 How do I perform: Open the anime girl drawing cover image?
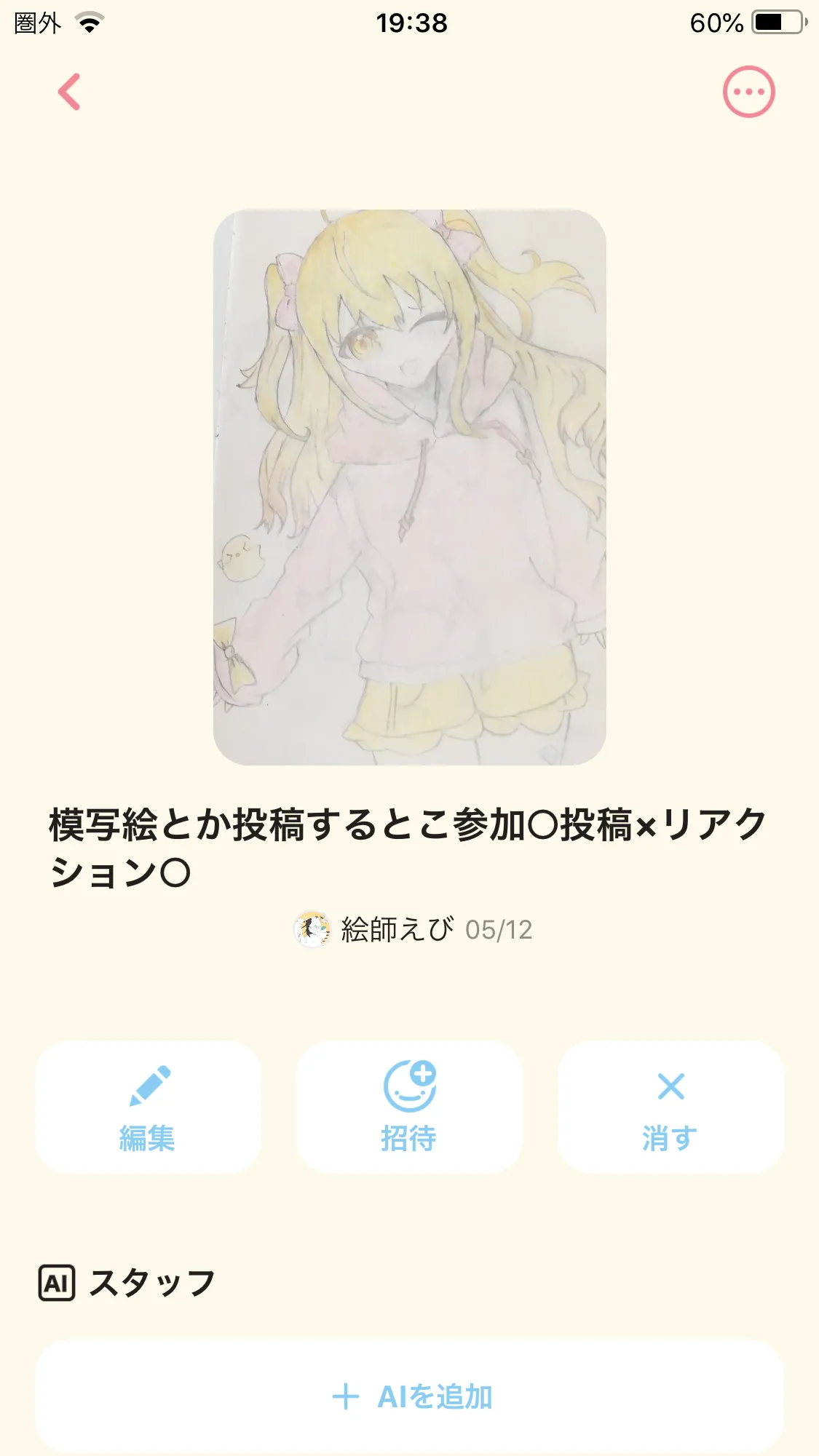pos(410,487)
